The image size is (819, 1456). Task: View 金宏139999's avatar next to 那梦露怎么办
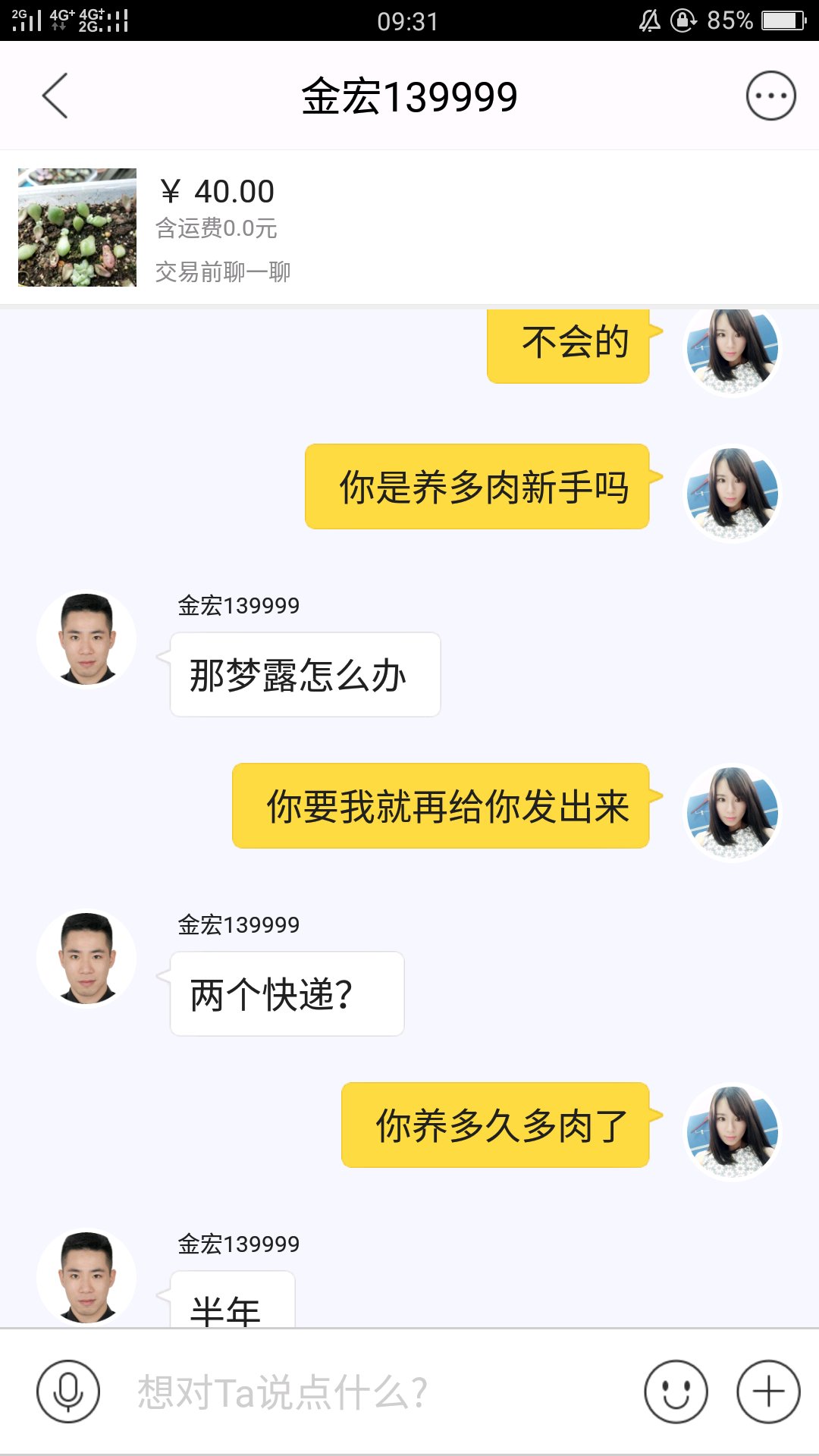(86, 639)
